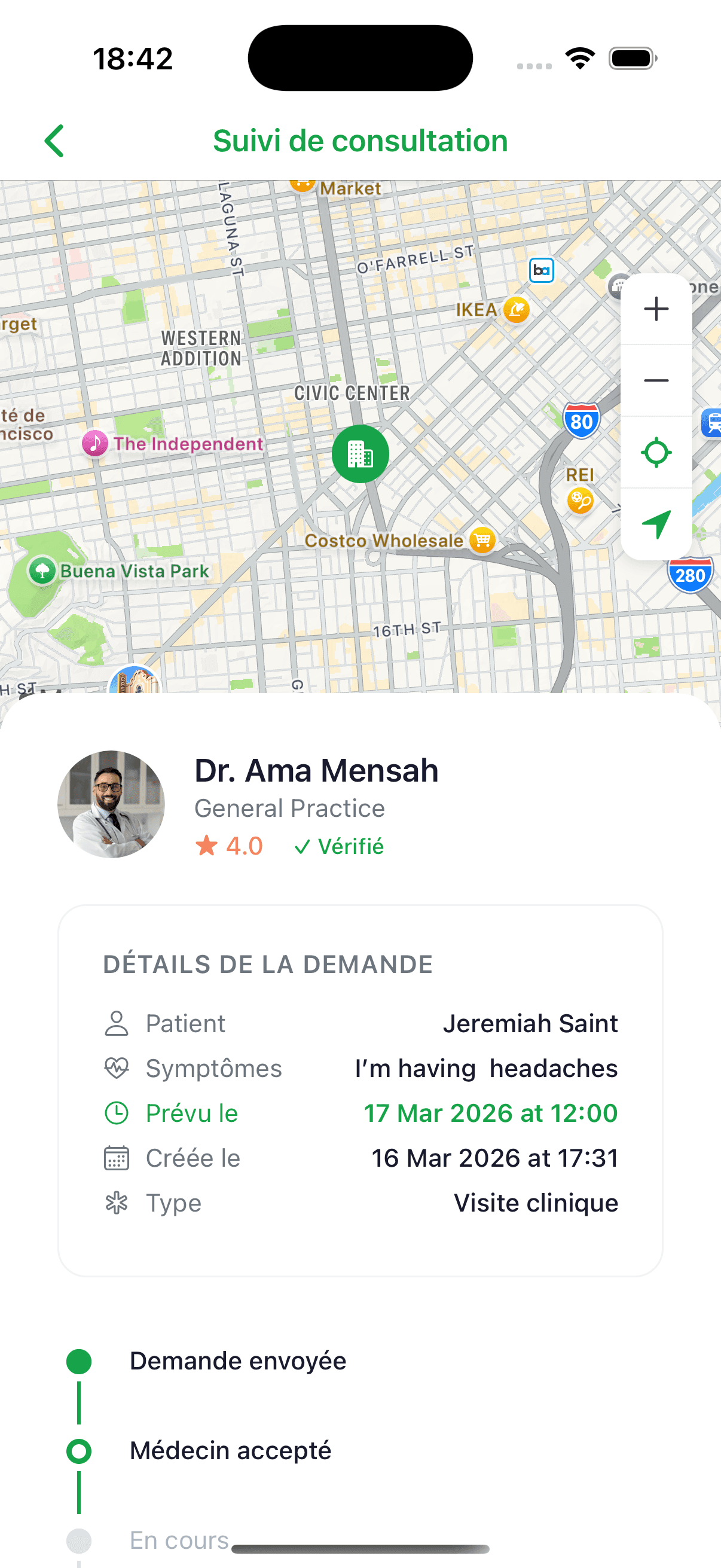Tap the Médecin accepté status circle
This screenshot has height=1568, width=721.
pyautogui.click(x=78, y=1451)
